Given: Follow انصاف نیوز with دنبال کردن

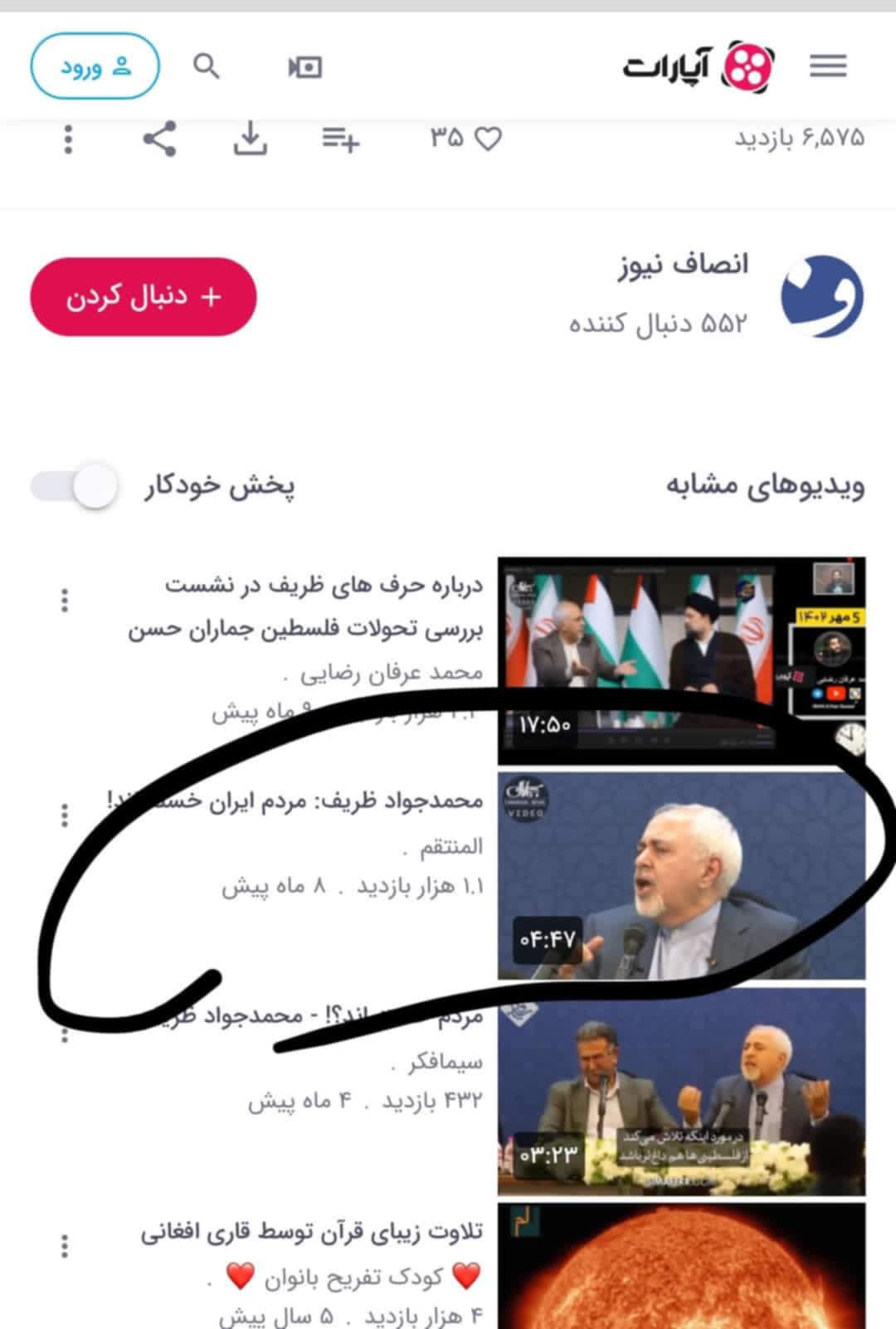Looking at the screenshot, I should coord(143,297).
